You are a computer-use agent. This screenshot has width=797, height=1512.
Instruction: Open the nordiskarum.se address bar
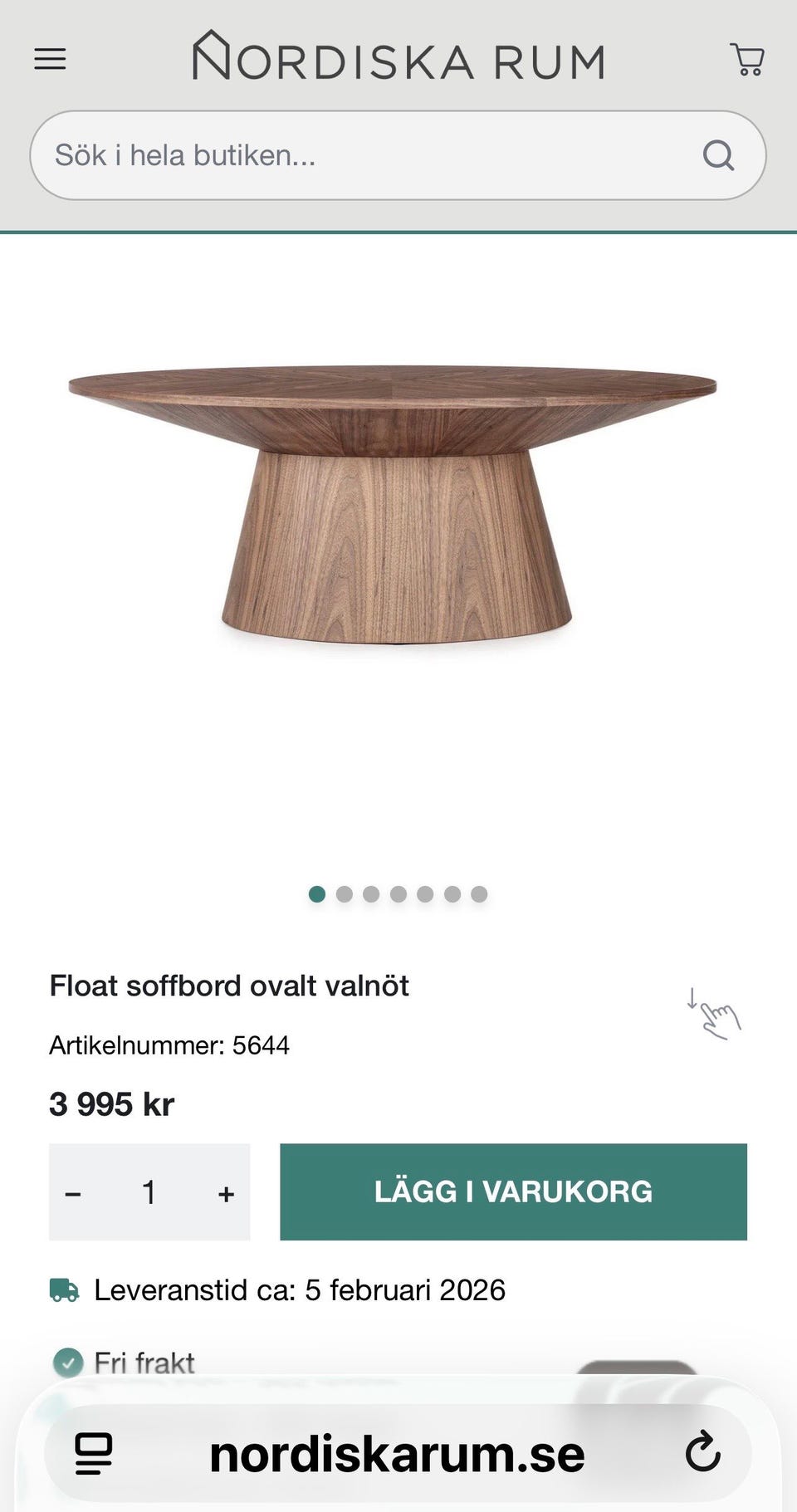pos(398,1452)
